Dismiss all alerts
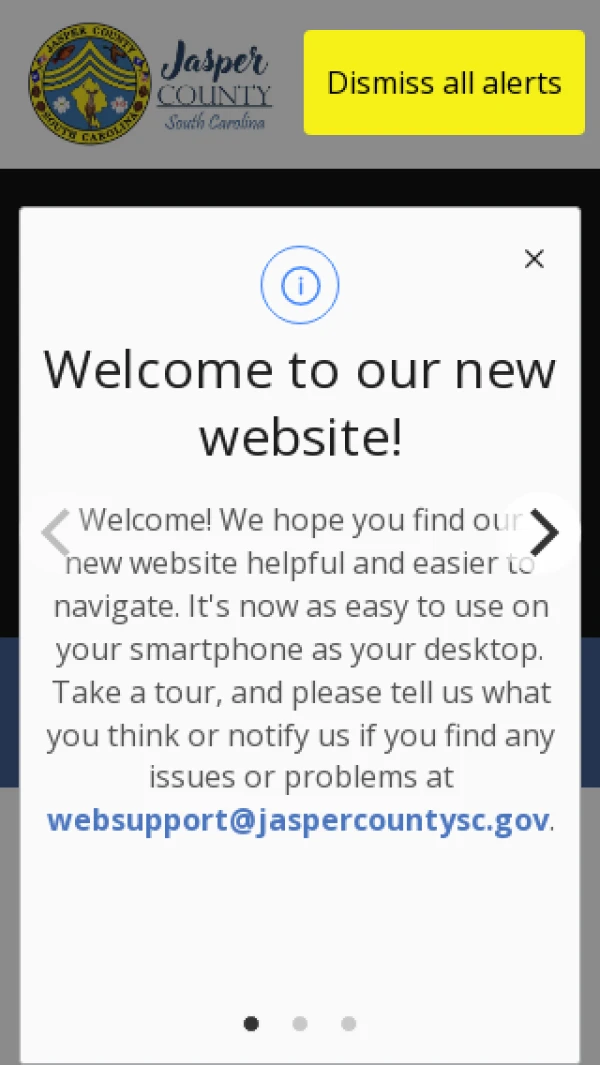This screenshot has height=1065, width=600. click(x=444, y=82)
